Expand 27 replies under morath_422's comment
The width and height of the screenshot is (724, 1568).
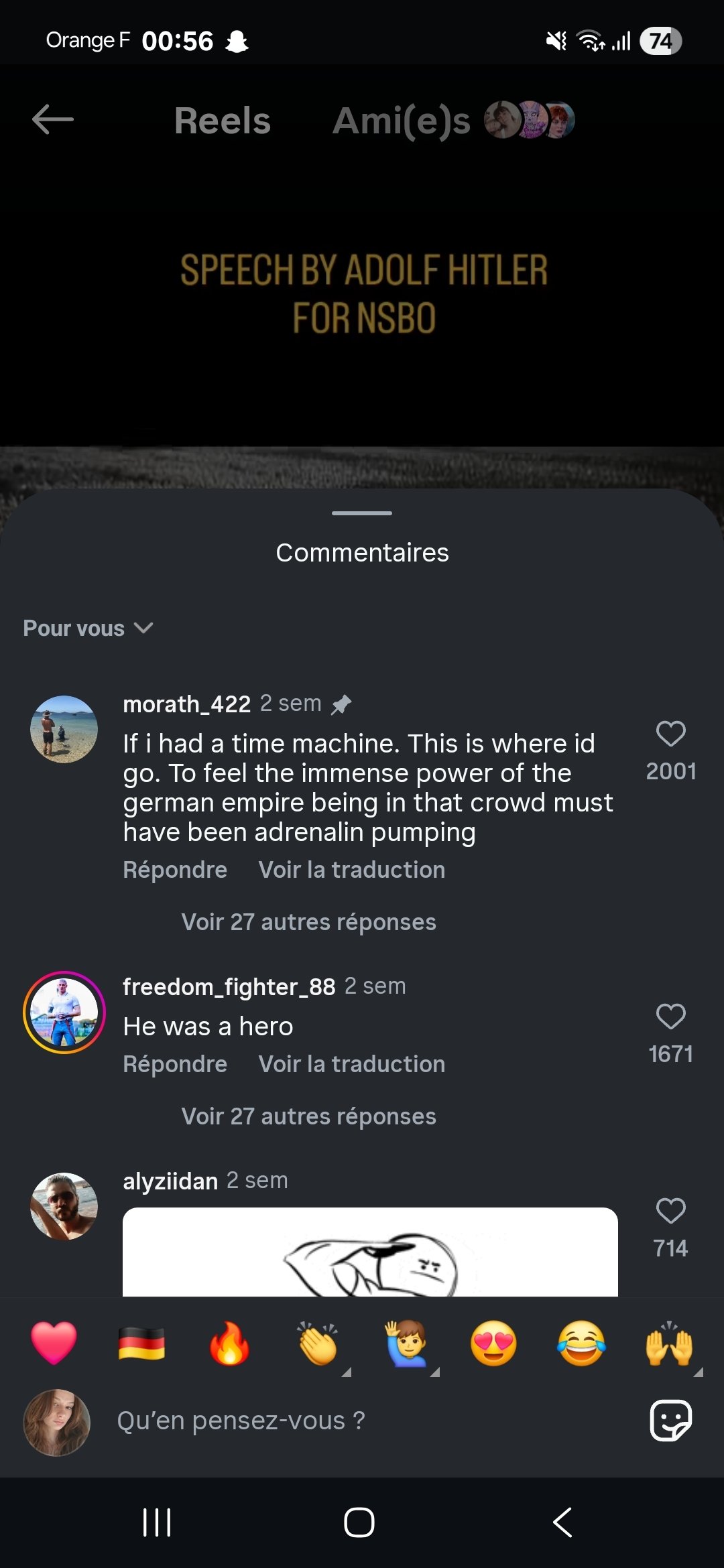pyautogui.click(x=308, y=922)
